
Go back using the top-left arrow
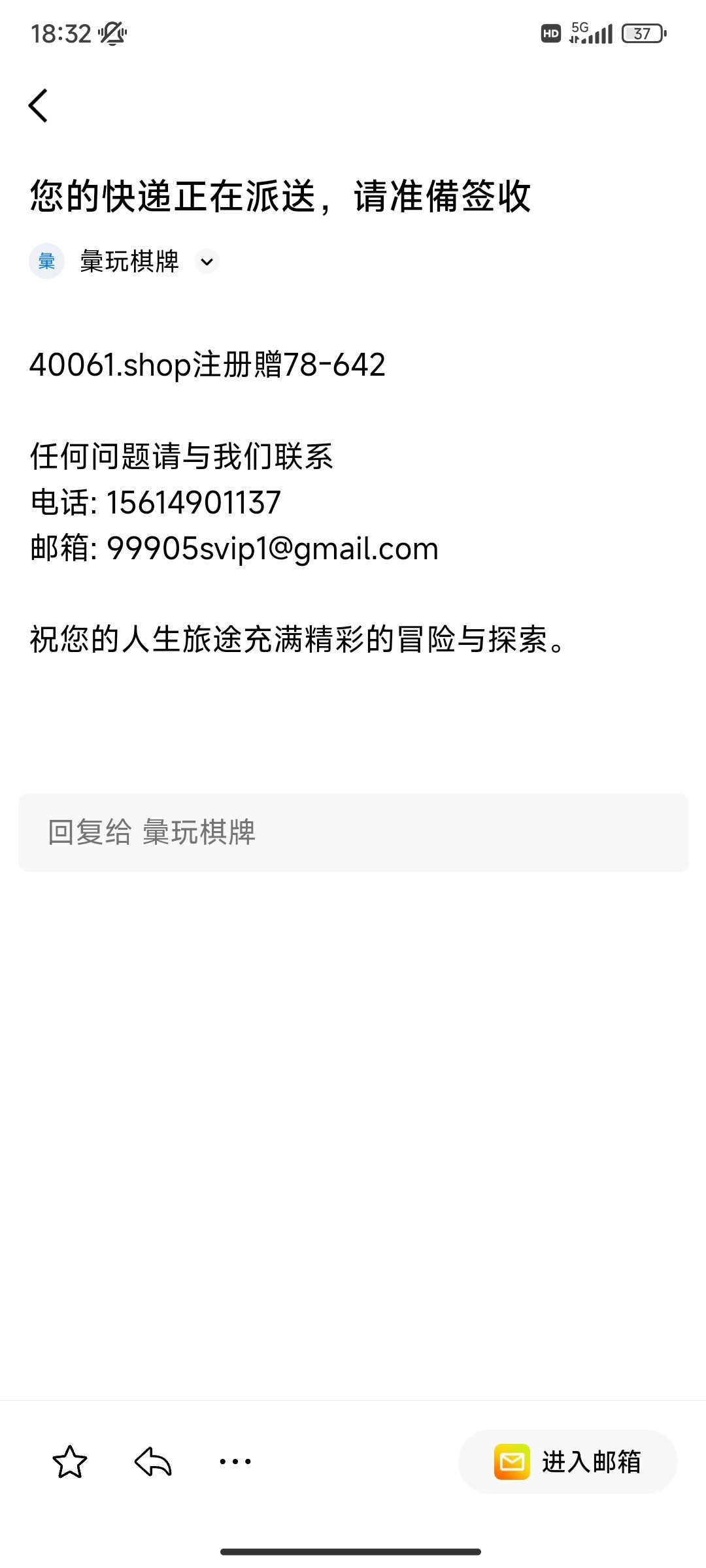pyautogui.click(x=38, y=105)
